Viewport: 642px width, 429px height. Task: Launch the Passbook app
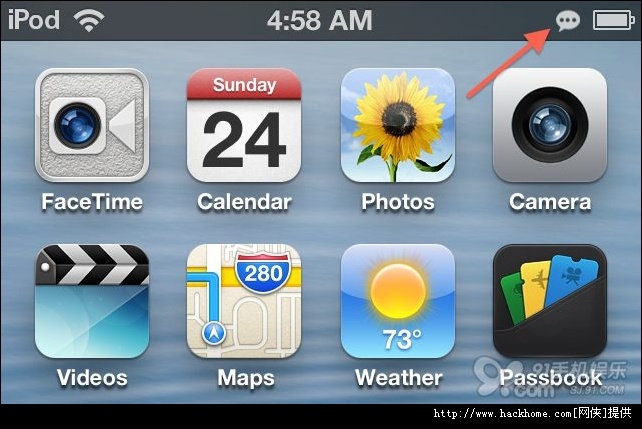pos(550,301)
